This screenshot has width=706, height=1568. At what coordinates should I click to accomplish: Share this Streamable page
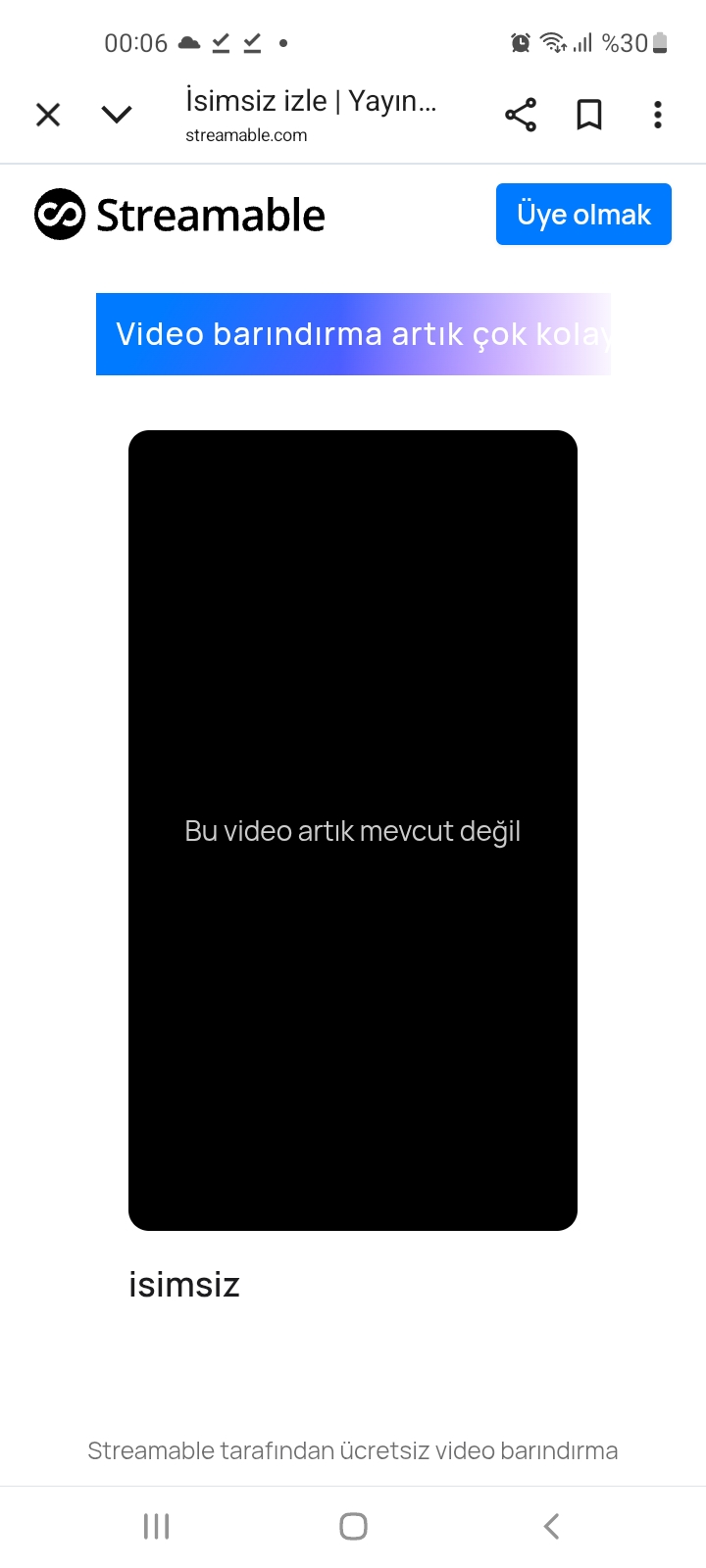521,115
